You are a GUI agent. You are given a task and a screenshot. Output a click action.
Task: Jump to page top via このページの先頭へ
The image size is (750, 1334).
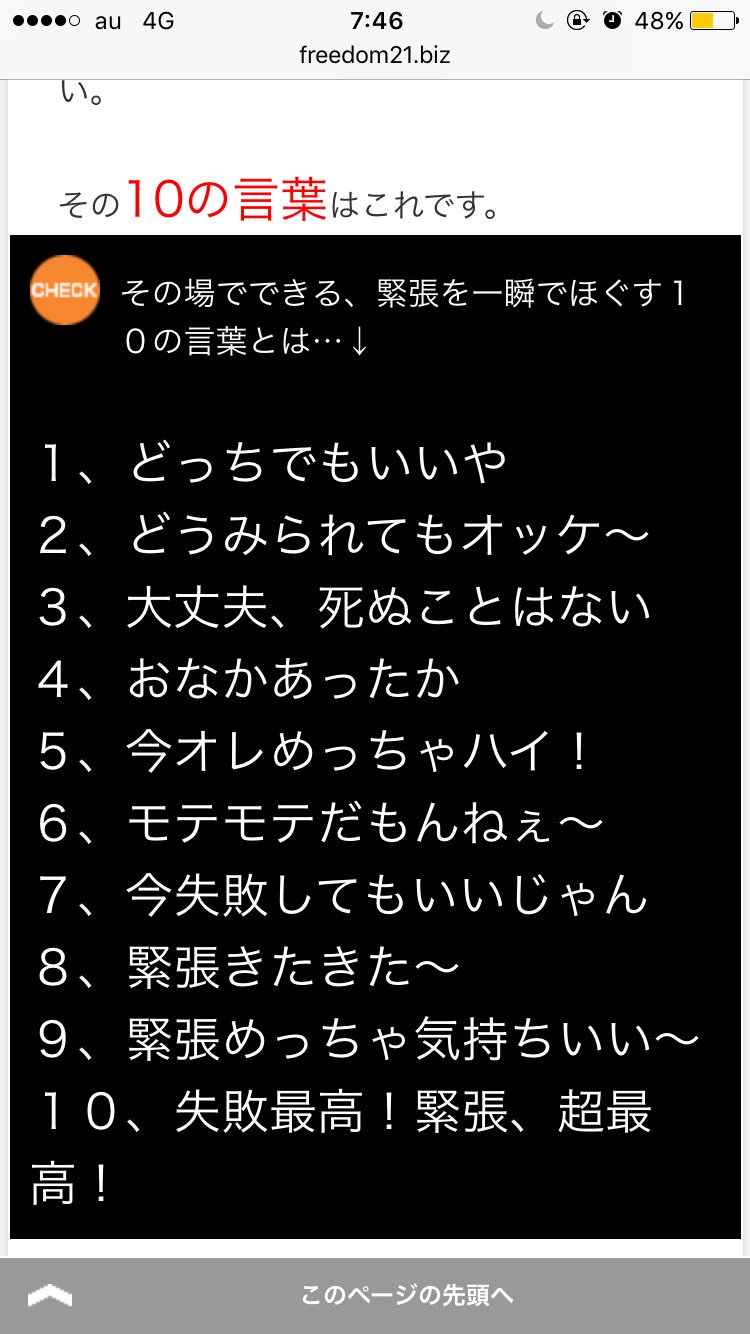406,1296
